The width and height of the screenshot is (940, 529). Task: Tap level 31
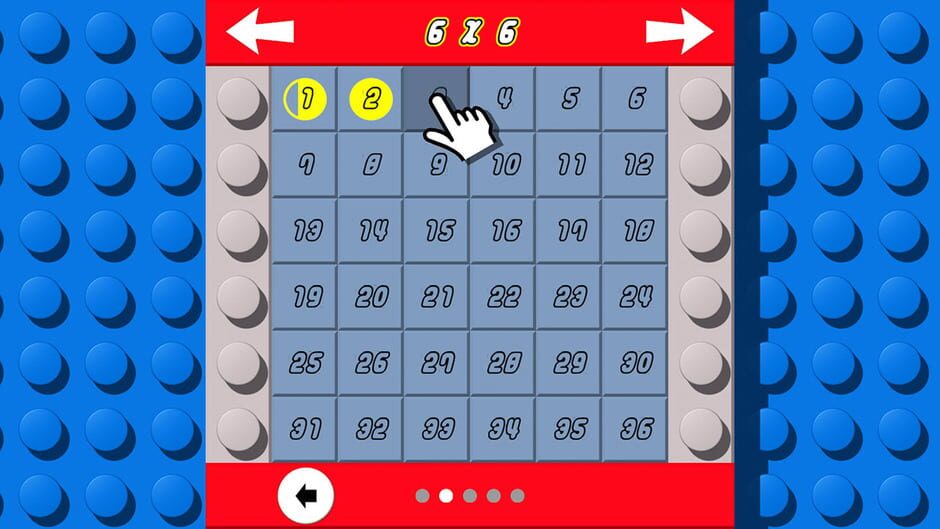[305, 429]
